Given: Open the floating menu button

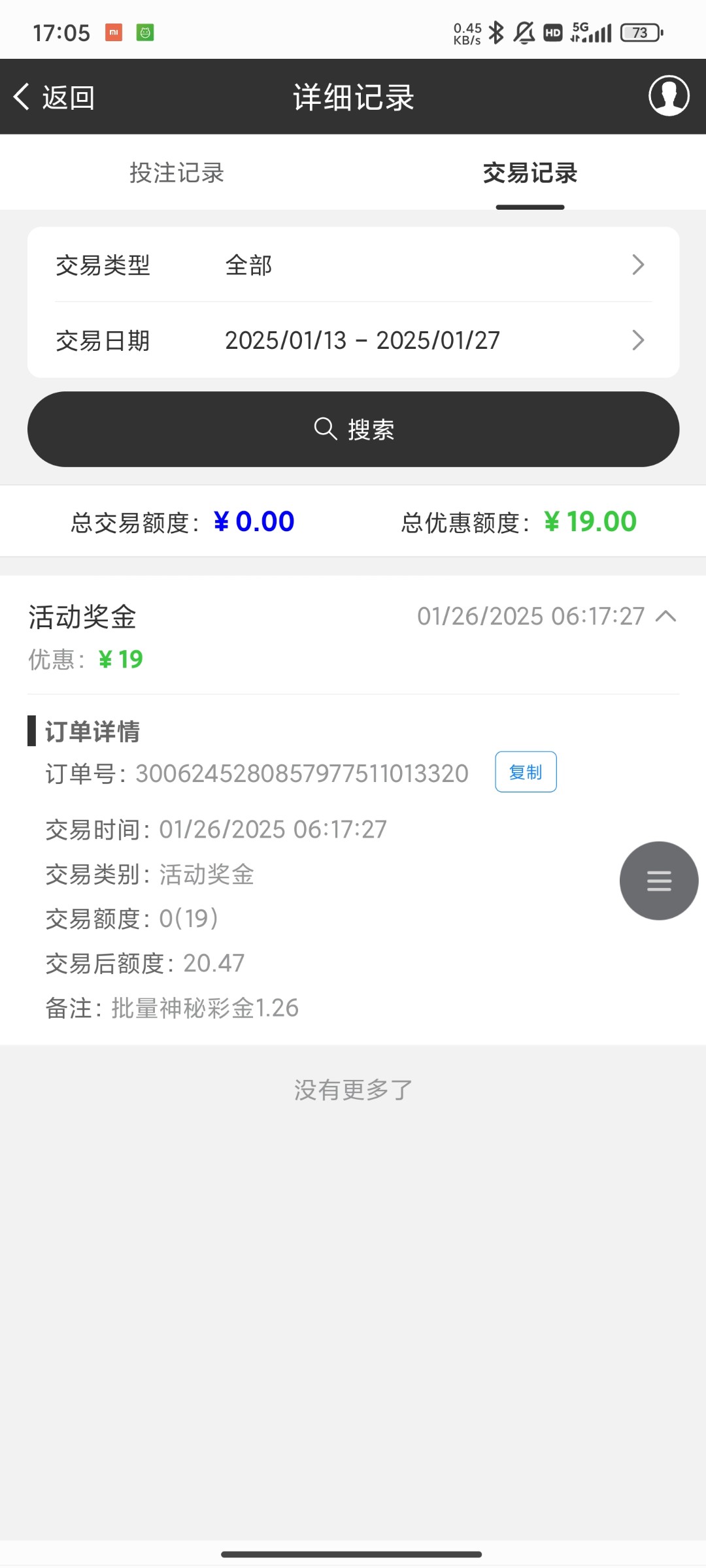Looking at the screenshot, I should [658, 881].
